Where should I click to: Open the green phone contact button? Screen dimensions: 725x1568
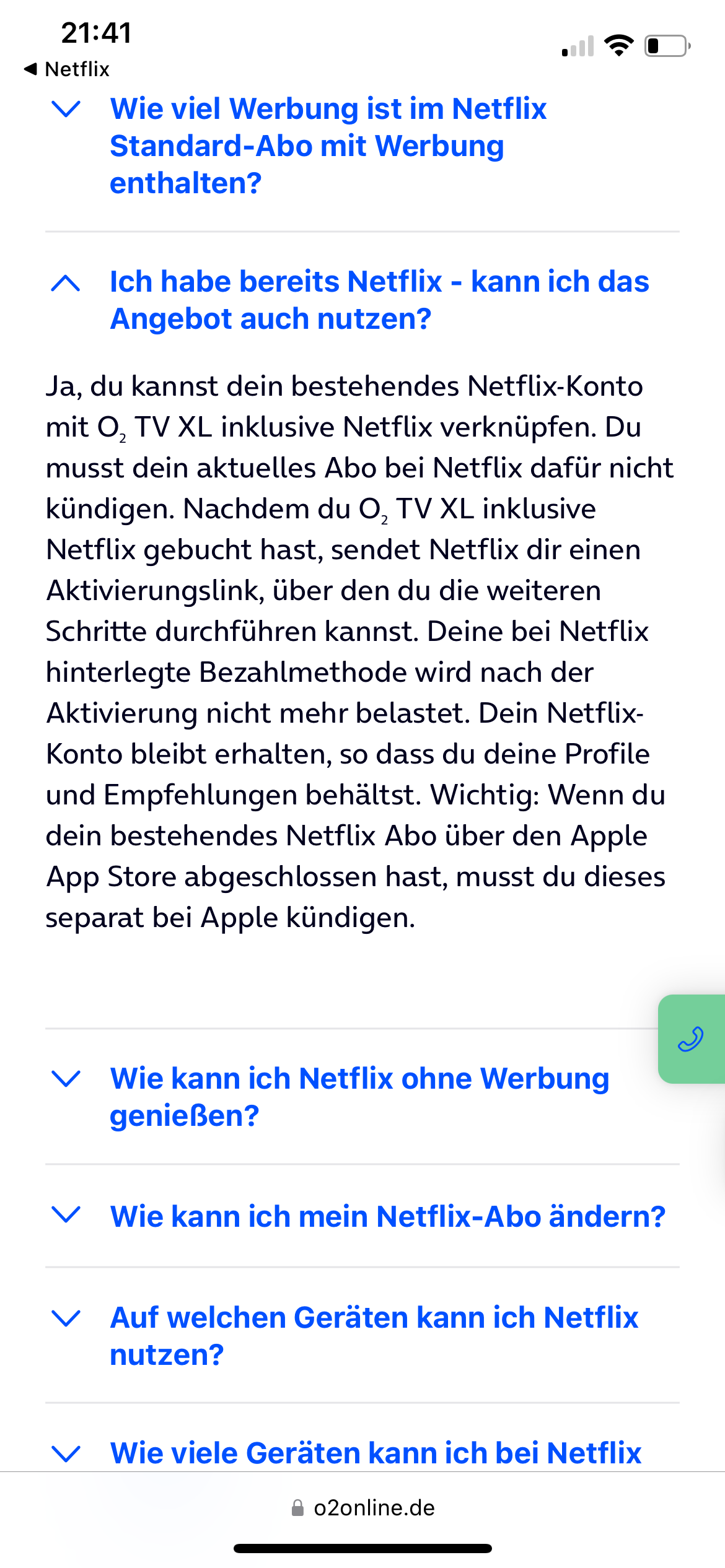[691, 1039]
